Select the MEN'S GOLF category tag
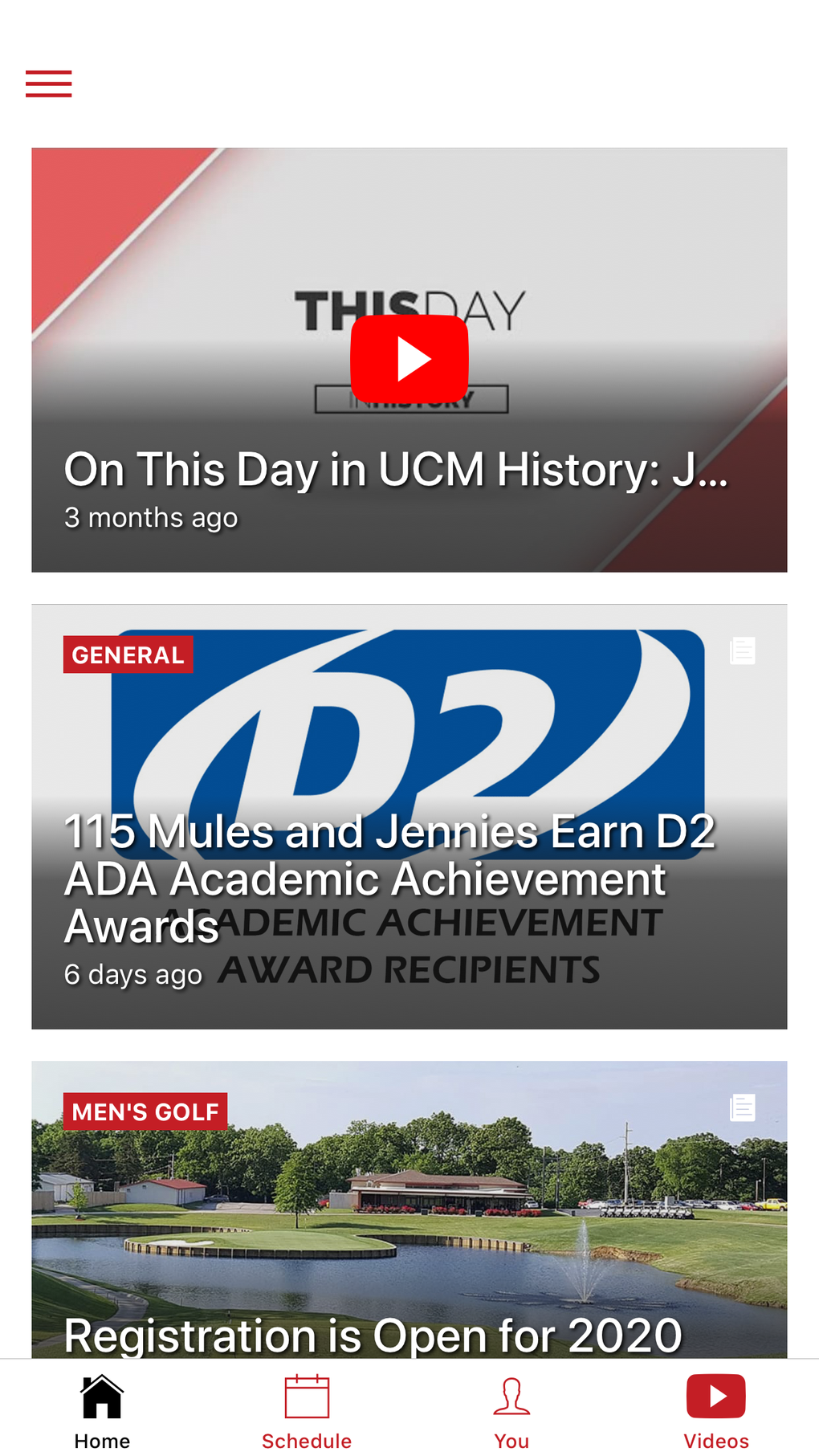Screen dimensions: 819x1456 click(x=145, y=1111)
